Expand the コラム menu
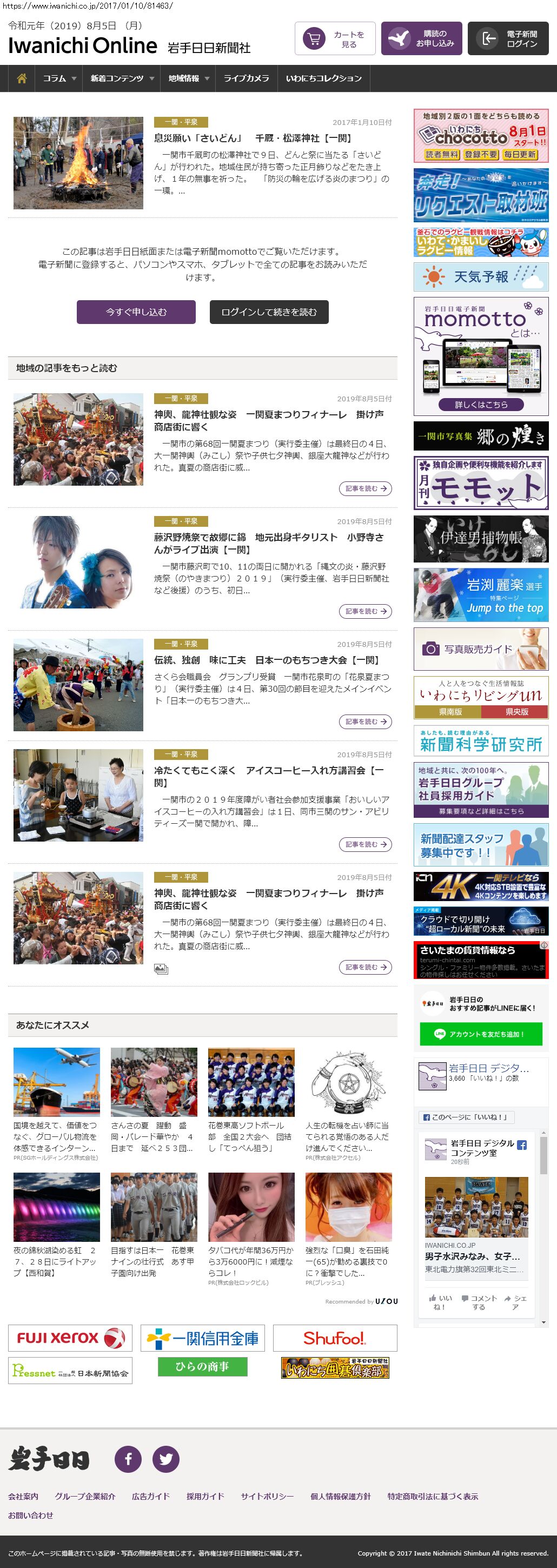Image resolution: width=557 pixels, height=1568 pixels. click(x=59, y=78)
